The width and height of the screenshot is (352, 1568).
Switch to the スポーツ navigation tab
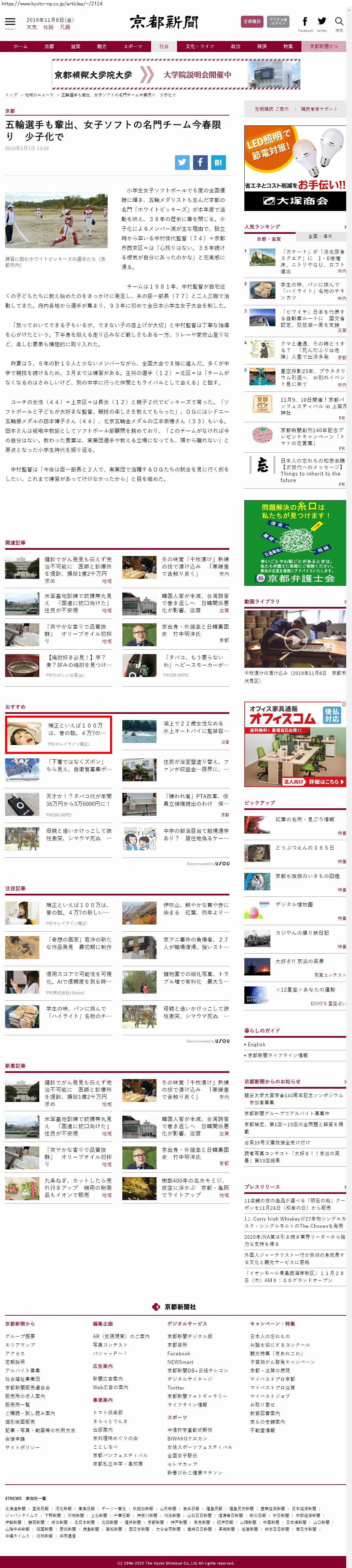133,46
